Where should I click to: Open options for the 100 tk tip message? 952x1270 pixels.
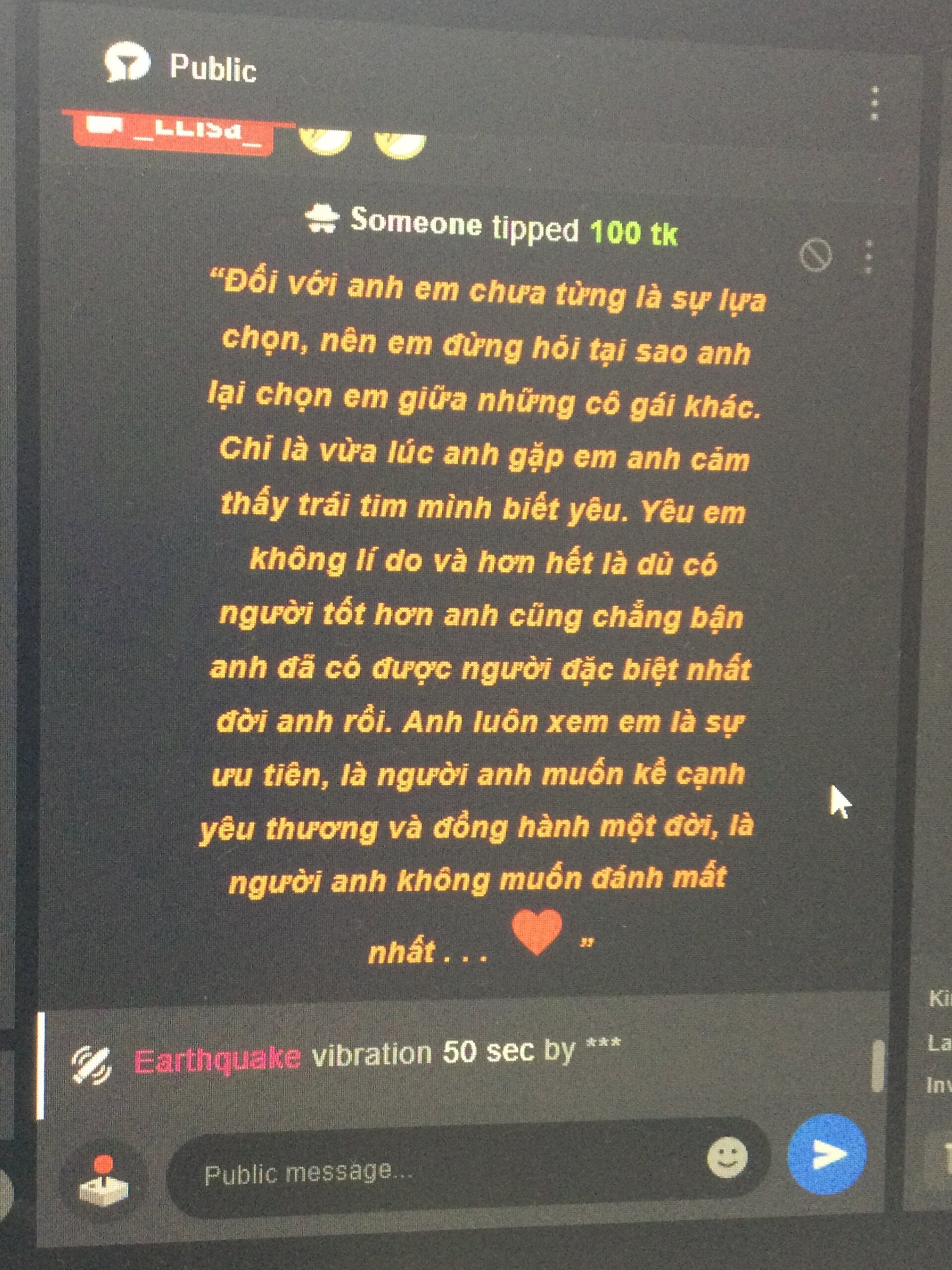[868, 256]
